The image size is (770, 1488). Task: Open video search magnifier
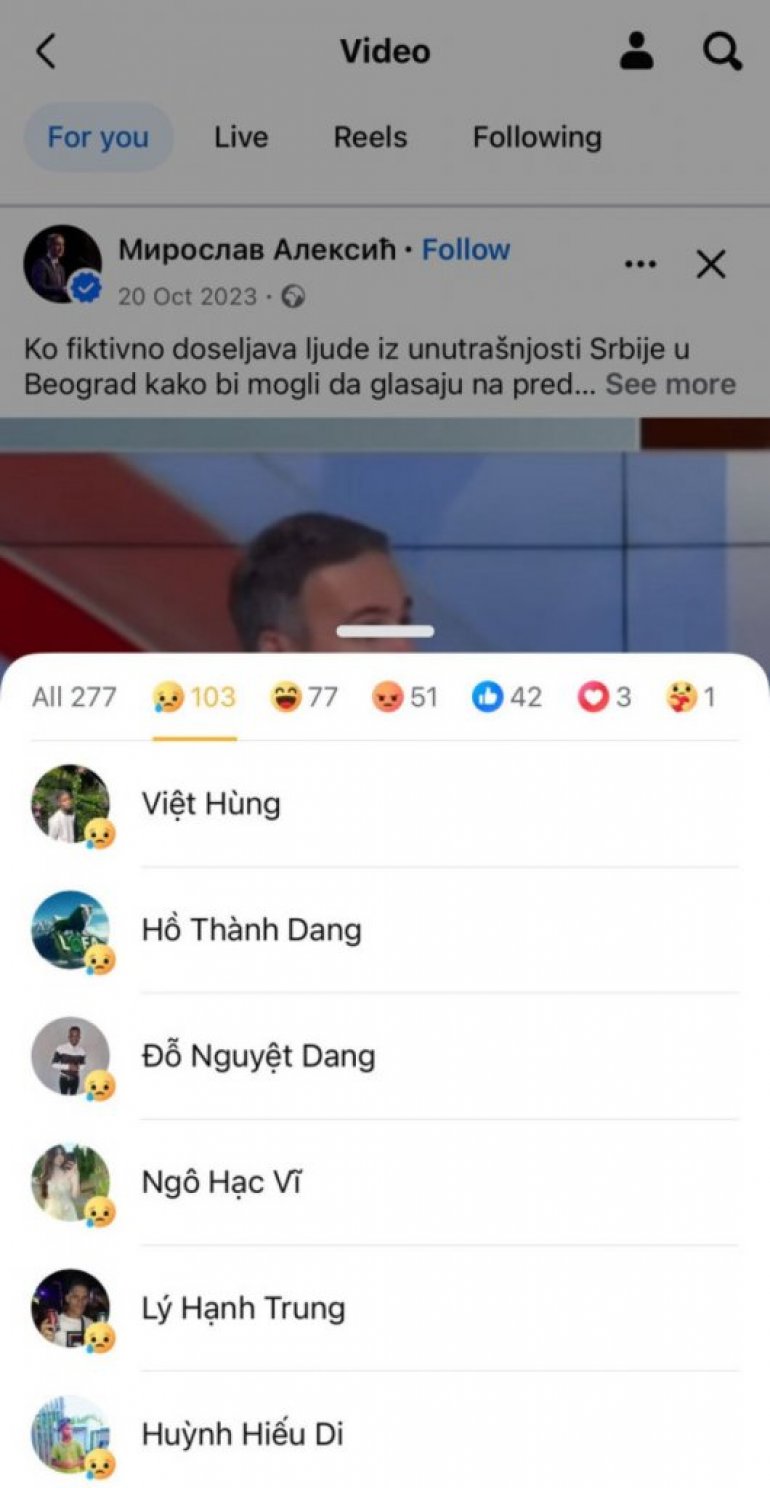tap(721, 51)
